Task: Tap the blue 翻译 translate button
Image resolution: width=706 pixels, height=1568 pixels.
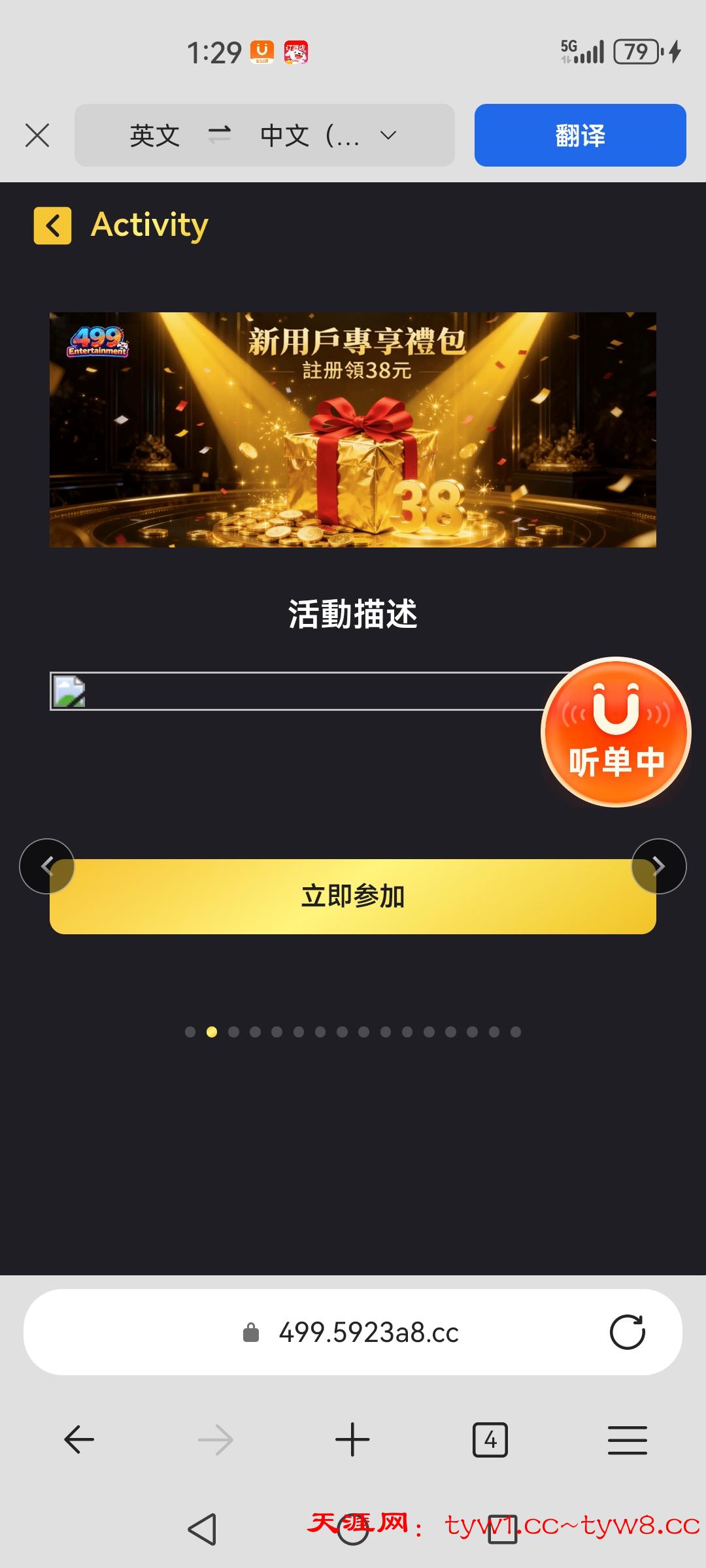Action: pyautogui.click(x=580, y=135)
